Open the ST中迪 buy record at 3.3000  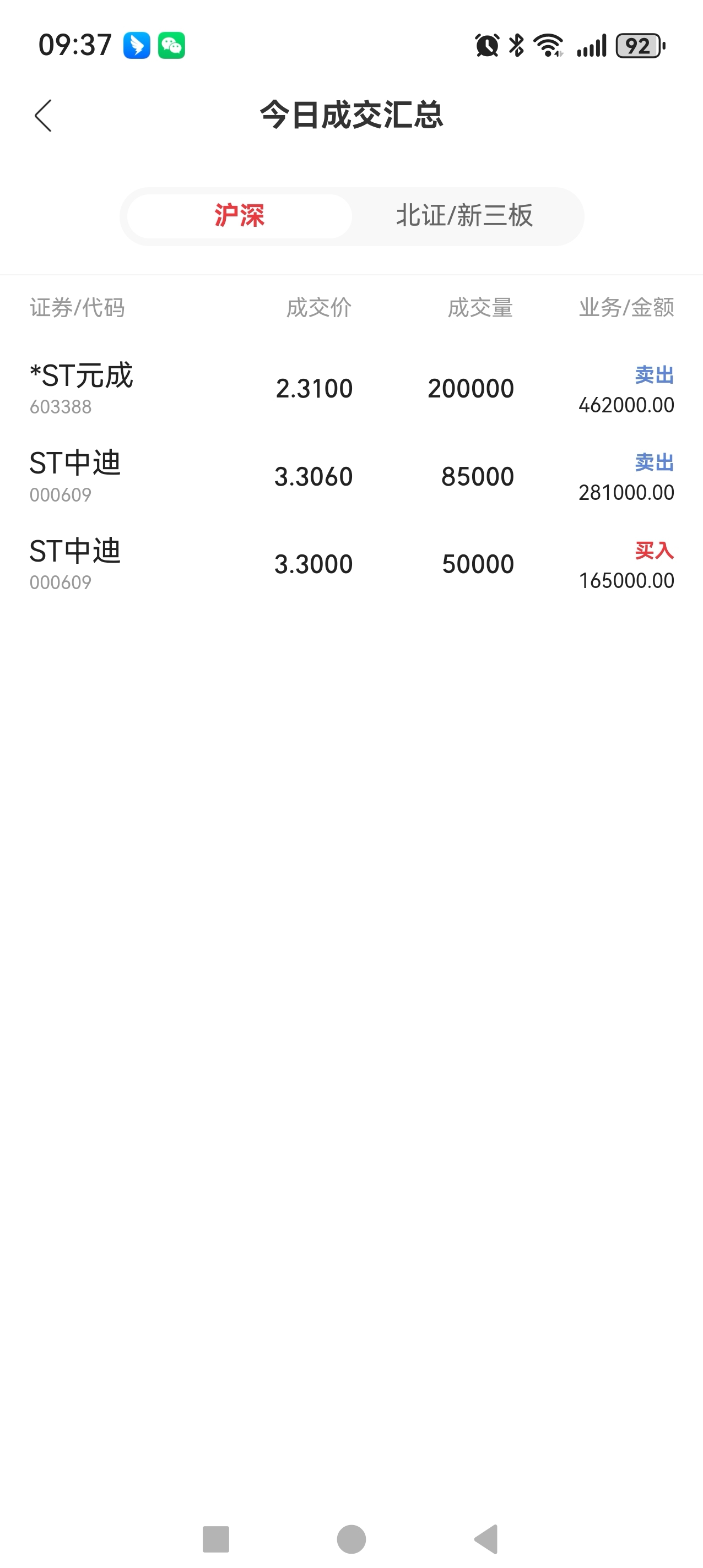(351, 565)
